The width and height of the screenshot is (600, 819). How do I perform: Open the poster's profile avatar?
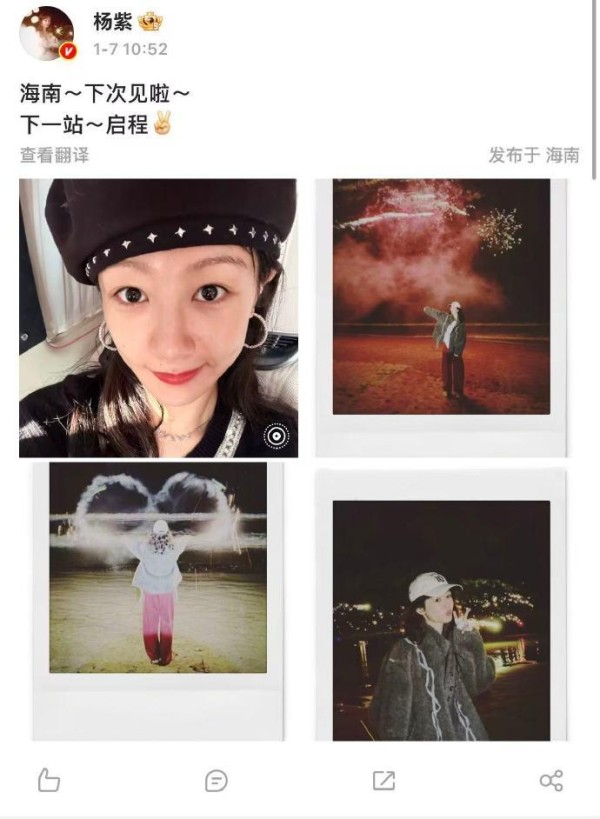47,33
